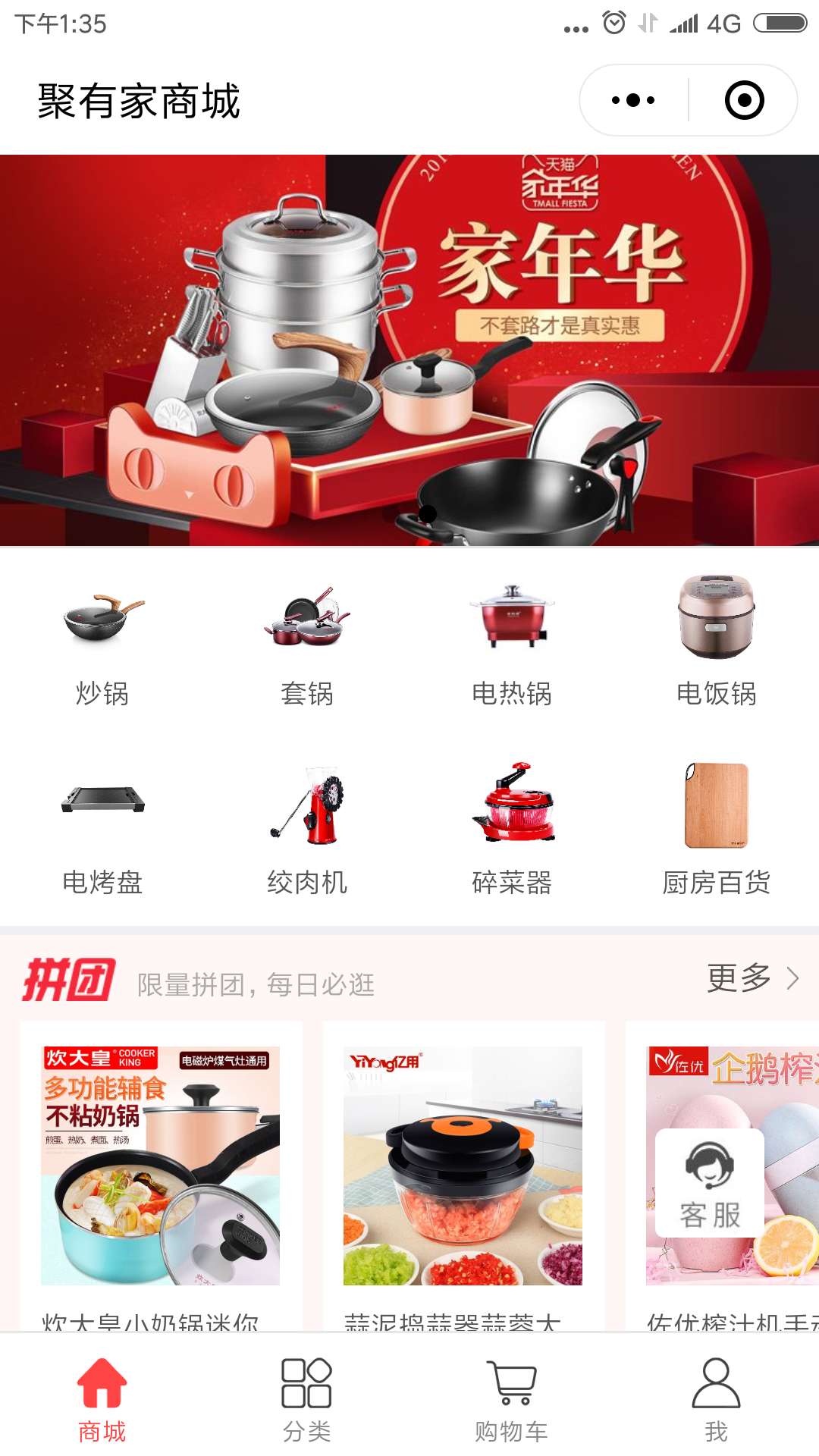Open the mini program more options menu
Viewport: 819px width, 1456px height.
tap(633, 100)
